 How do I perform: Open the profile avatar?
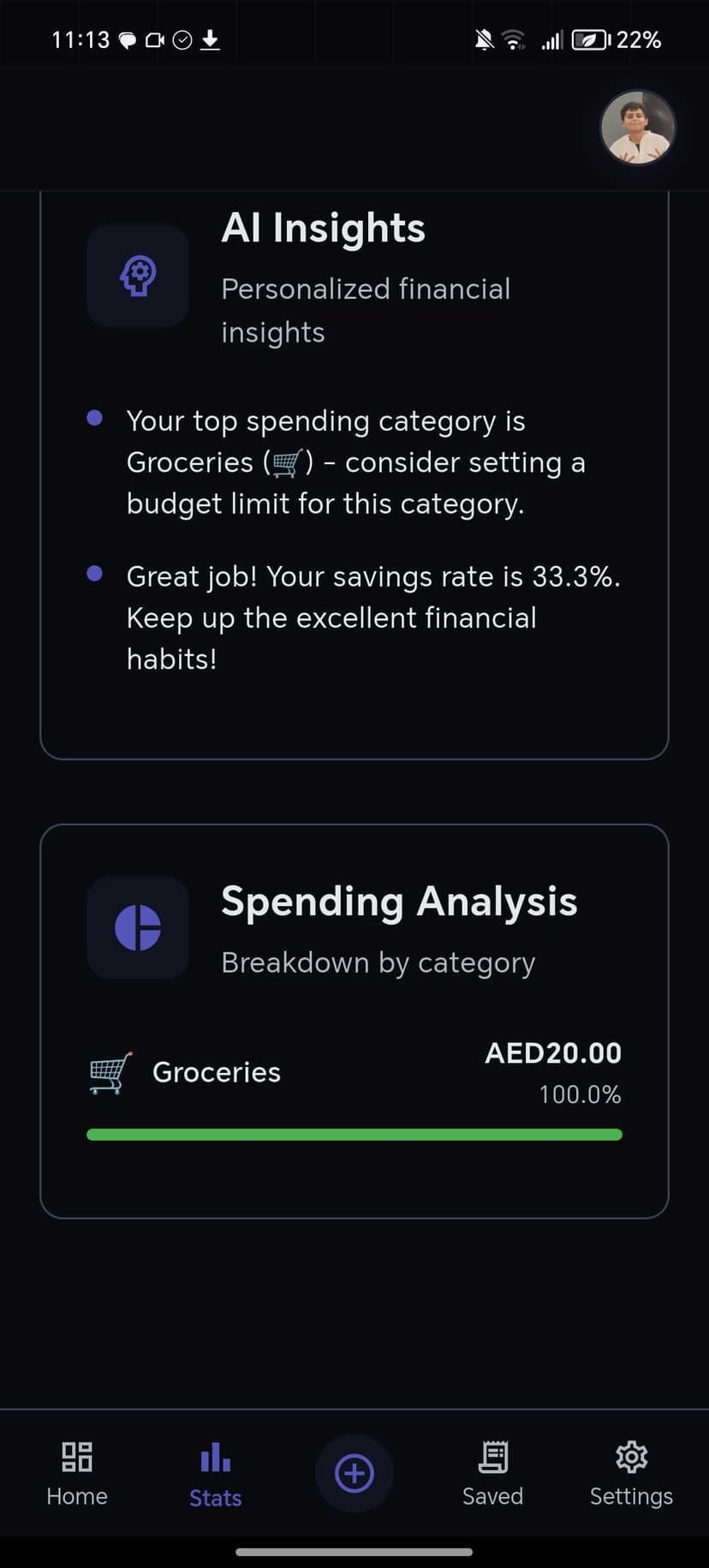(638, 128)
